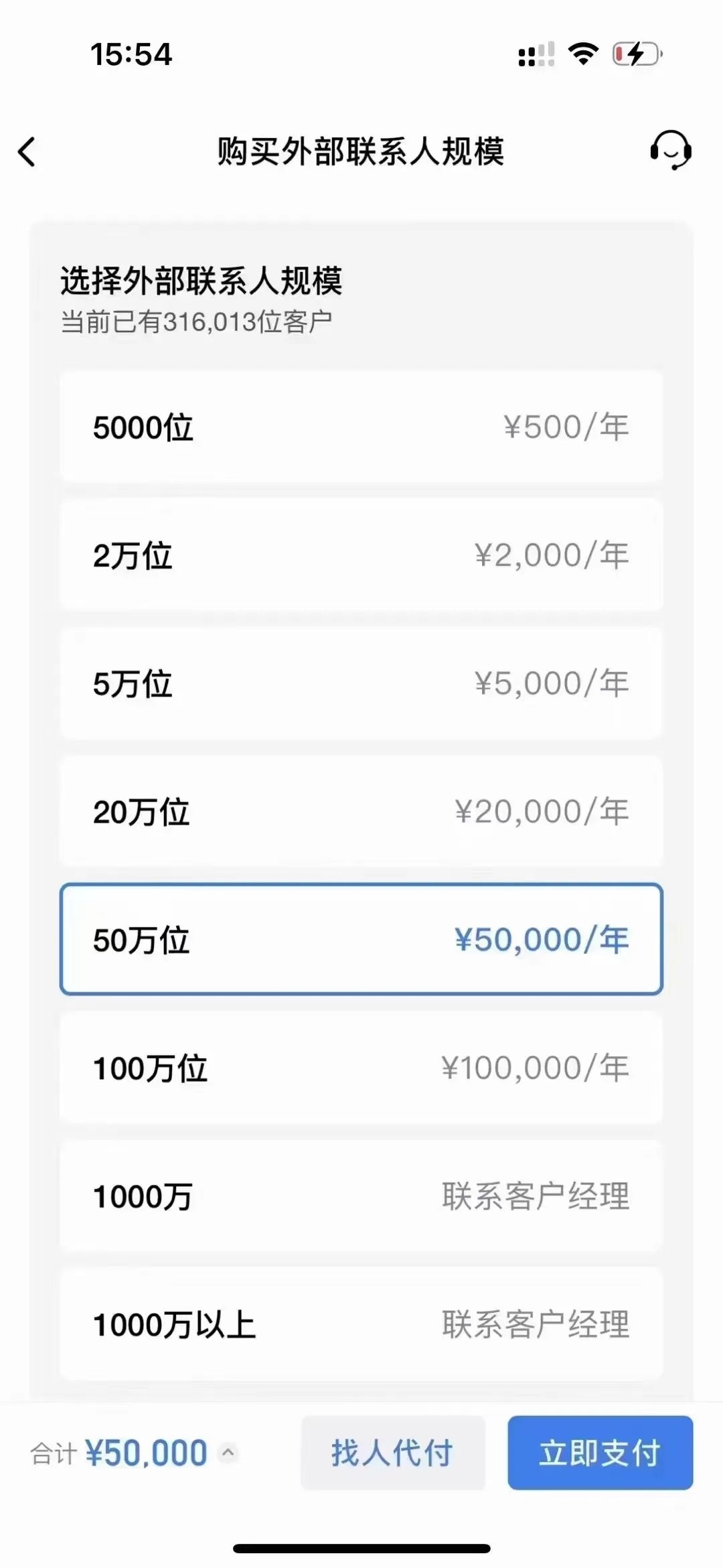Image resolution: width=723 pixels, height=1568 pixels.
Task: Expand the 合计 total details
Action: [228, 1452]
